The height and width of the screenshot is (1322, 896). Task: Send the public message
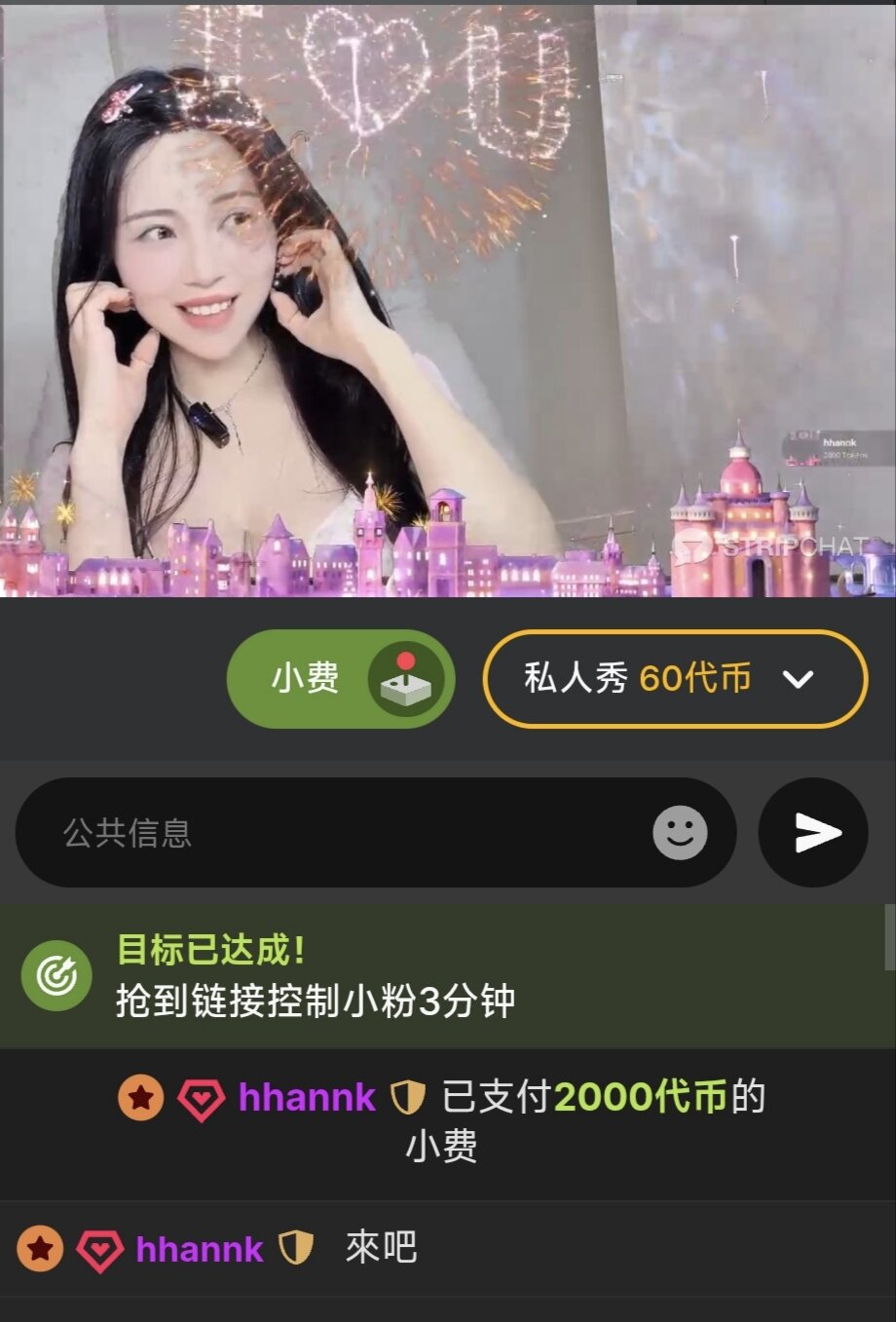coord(813,833)
